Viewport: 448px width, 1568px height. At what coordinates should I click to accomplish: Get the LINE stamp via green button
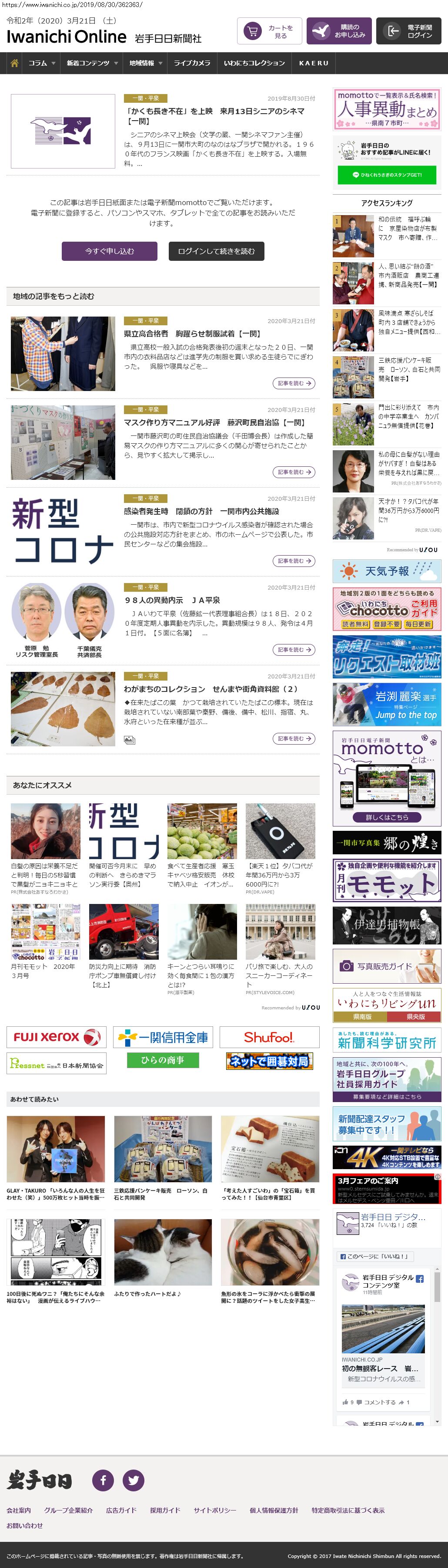coord(387,175)
